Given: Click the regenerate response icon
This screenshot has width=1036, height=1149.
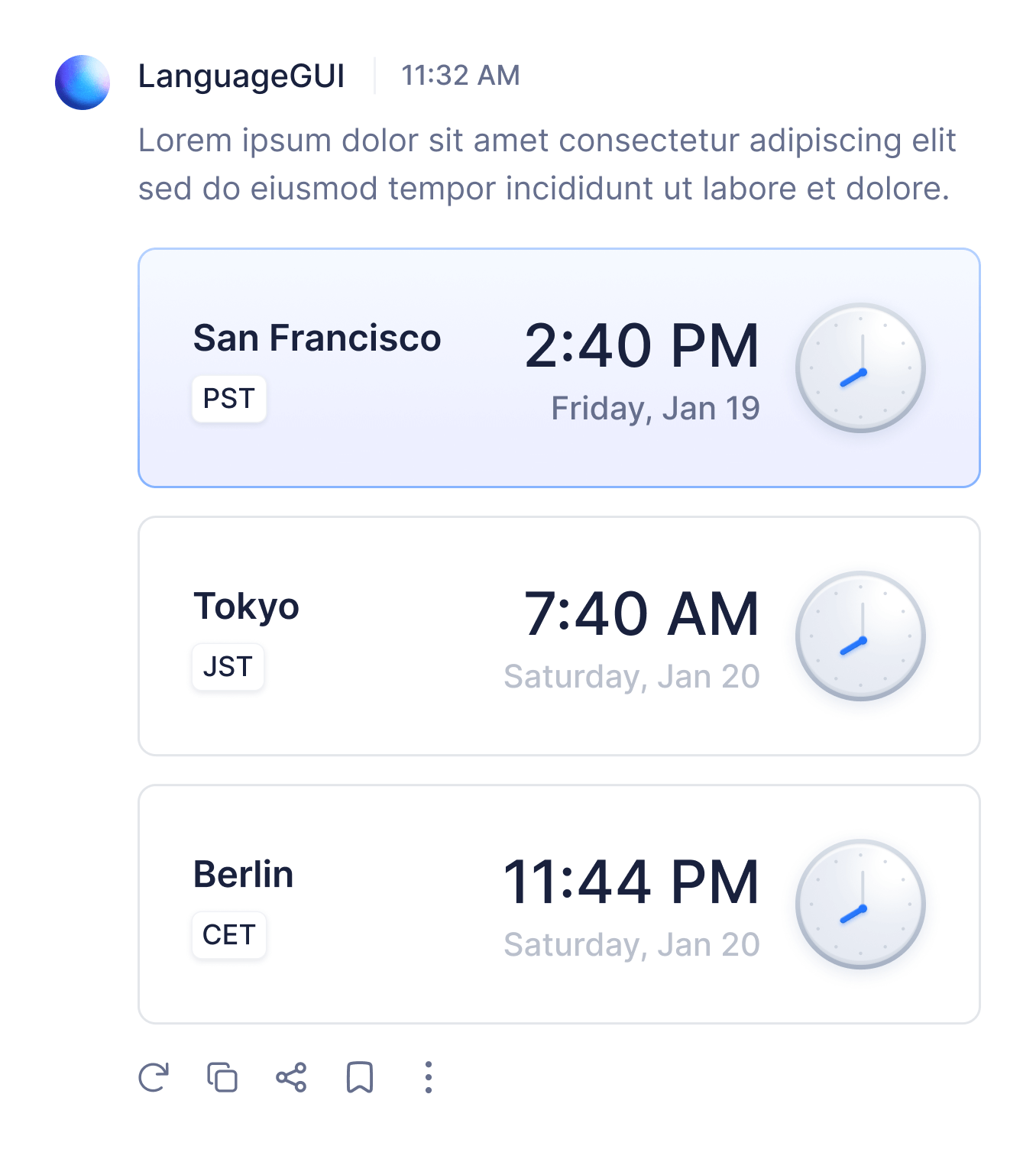Looking at the screenshot, I should (152, 1079).
